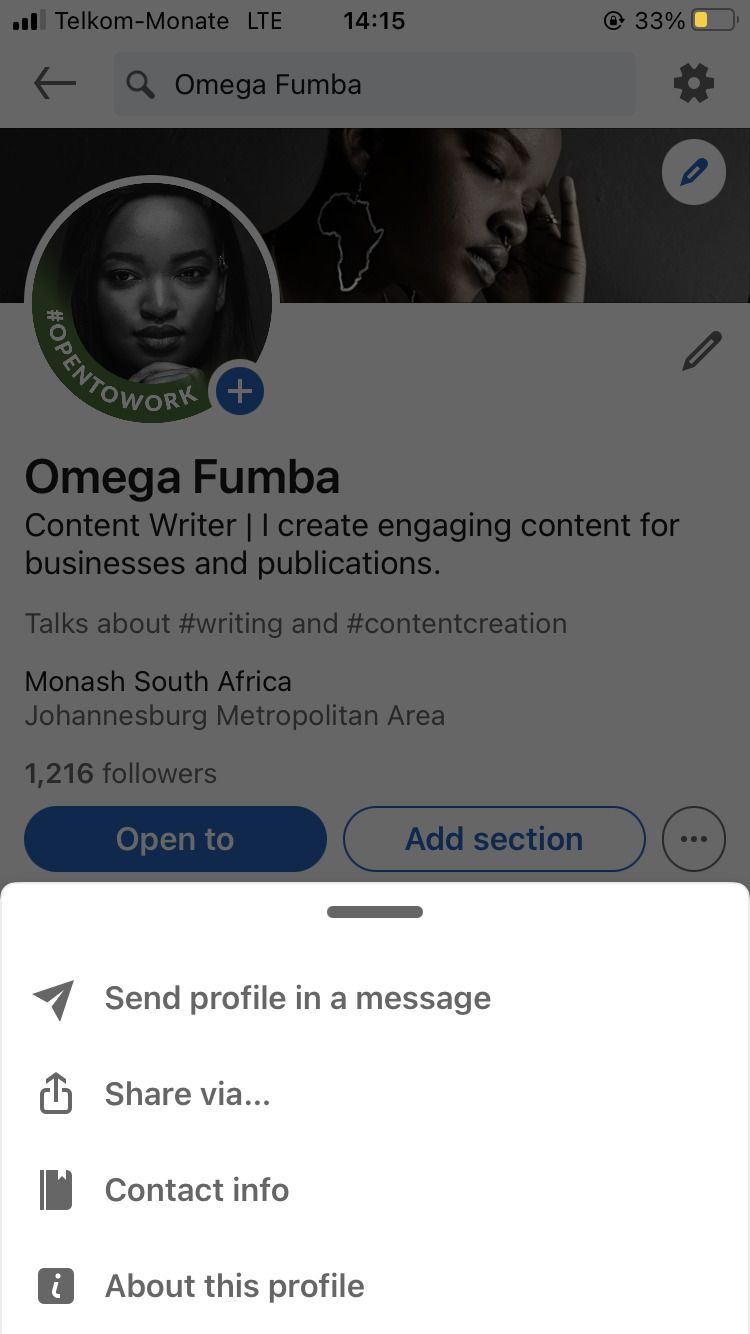Select the About this profile option
750x1334 pixels.
click(x=234, y=1286)
